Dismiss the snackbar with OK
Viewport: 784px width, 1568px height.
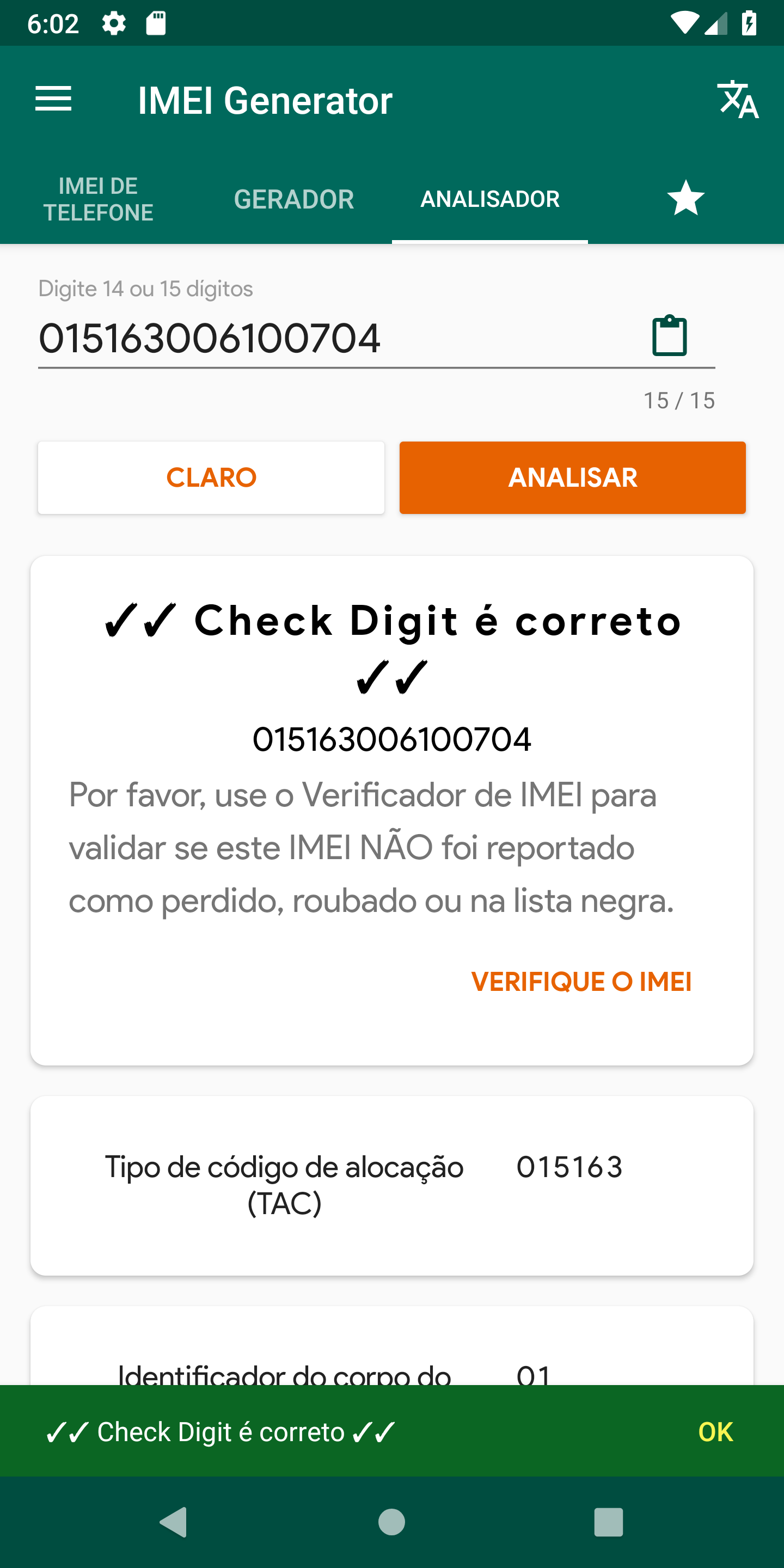pos(715,1432)
